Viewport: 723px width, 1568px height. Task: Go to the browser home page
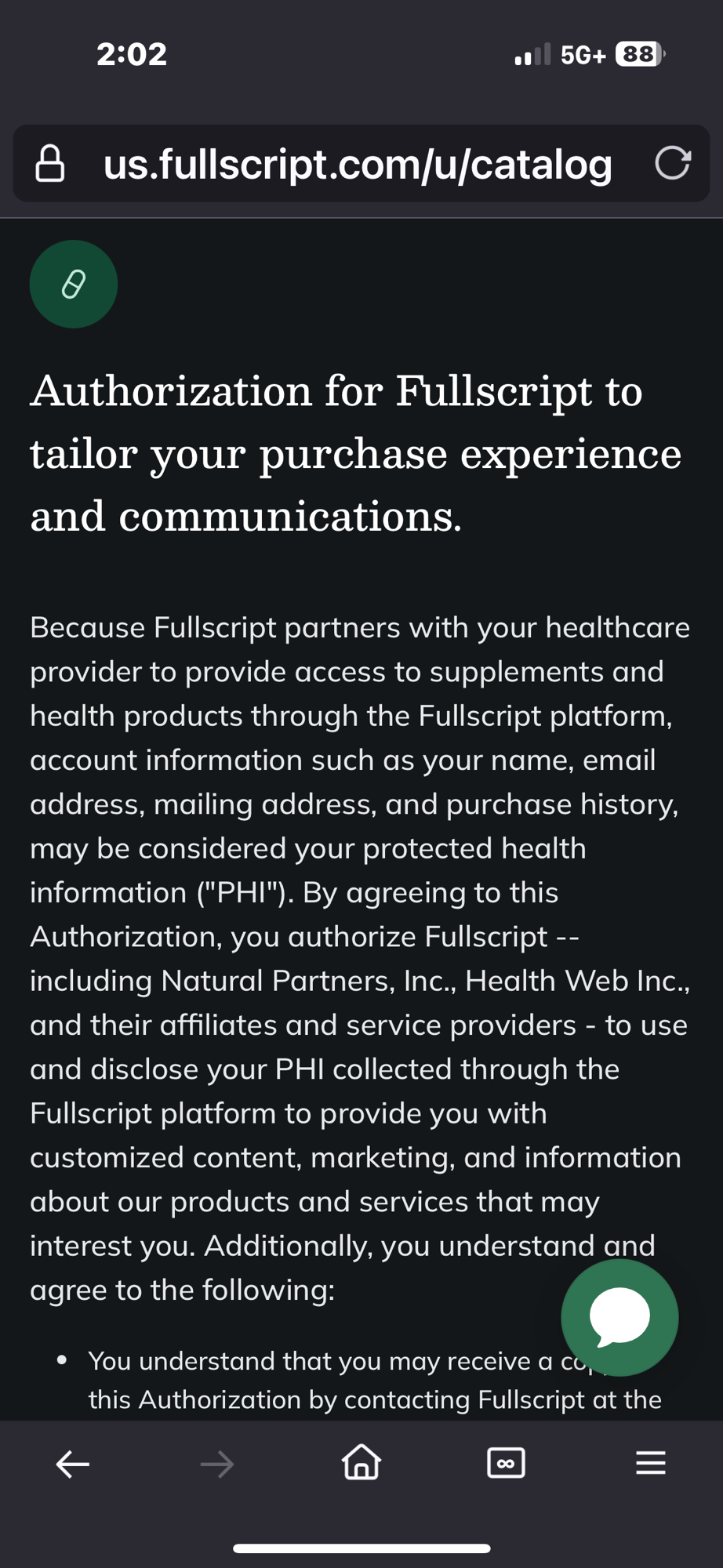361,1463
